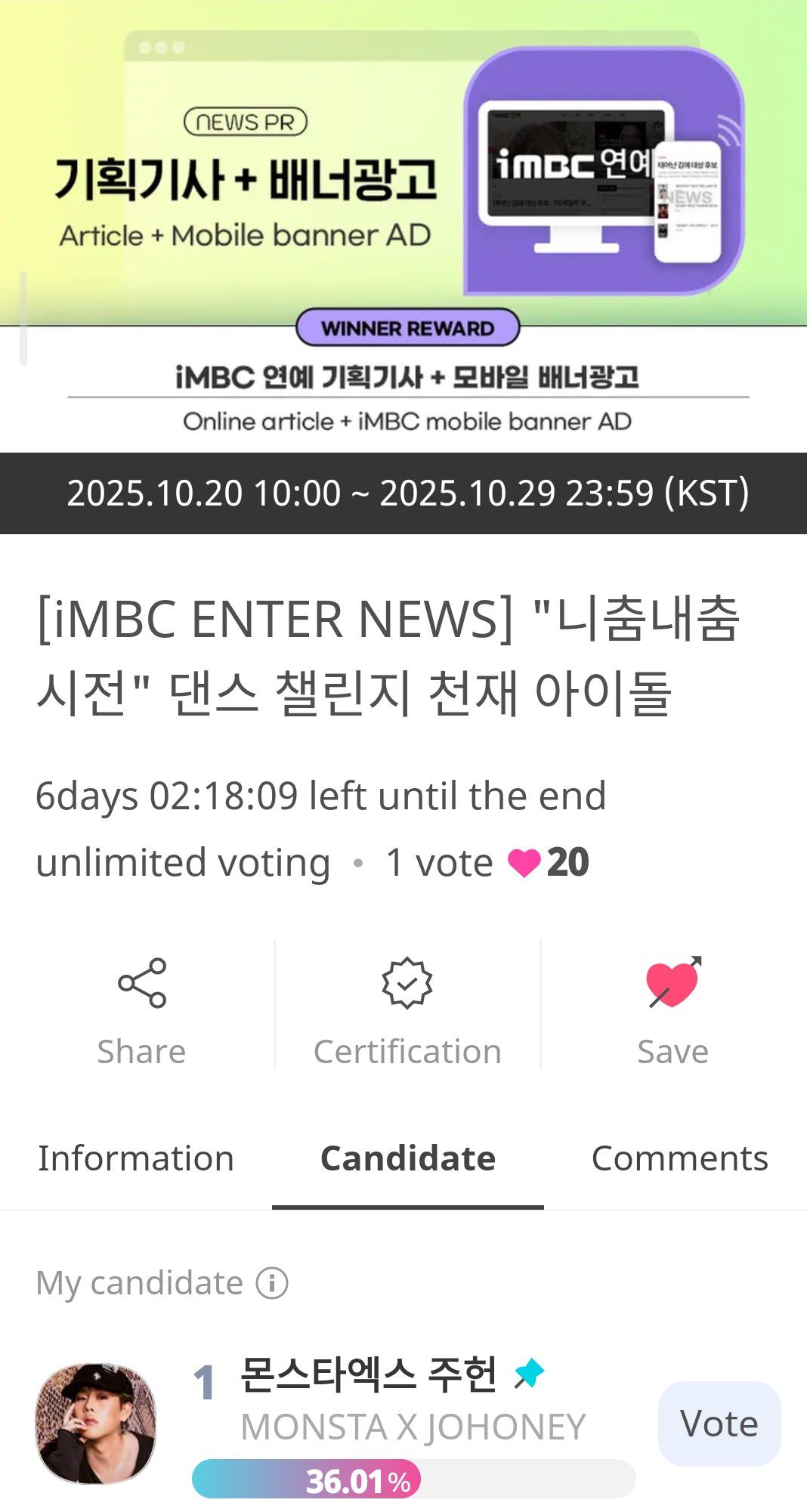This screenshot has width=807, height=1512.
Task: Select the Candidate tab
Action: [x=408, y=1158]
